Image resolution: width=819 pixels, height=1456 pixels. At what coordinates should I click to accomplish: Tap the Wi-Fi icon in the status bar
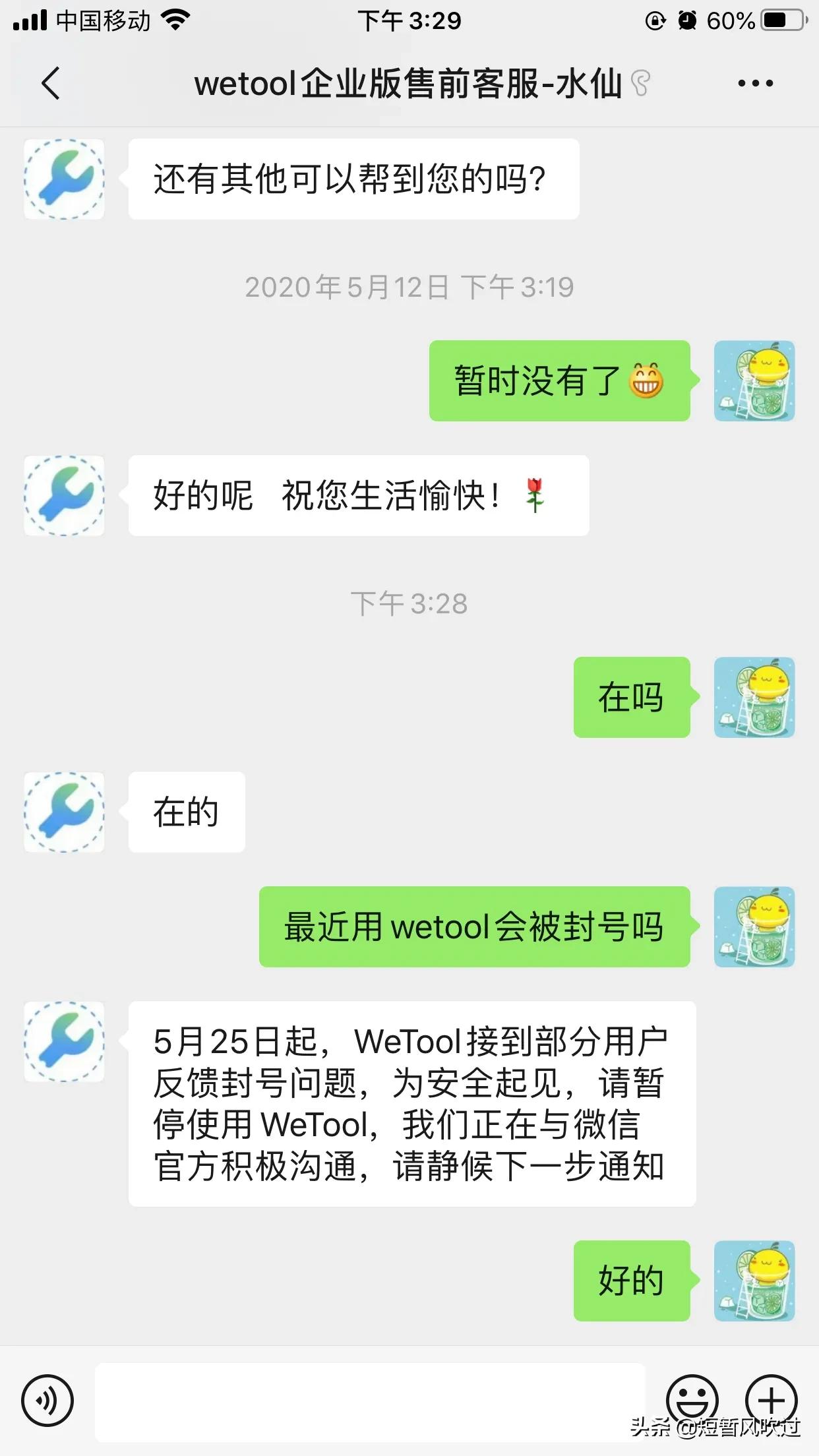coord(173,20)
